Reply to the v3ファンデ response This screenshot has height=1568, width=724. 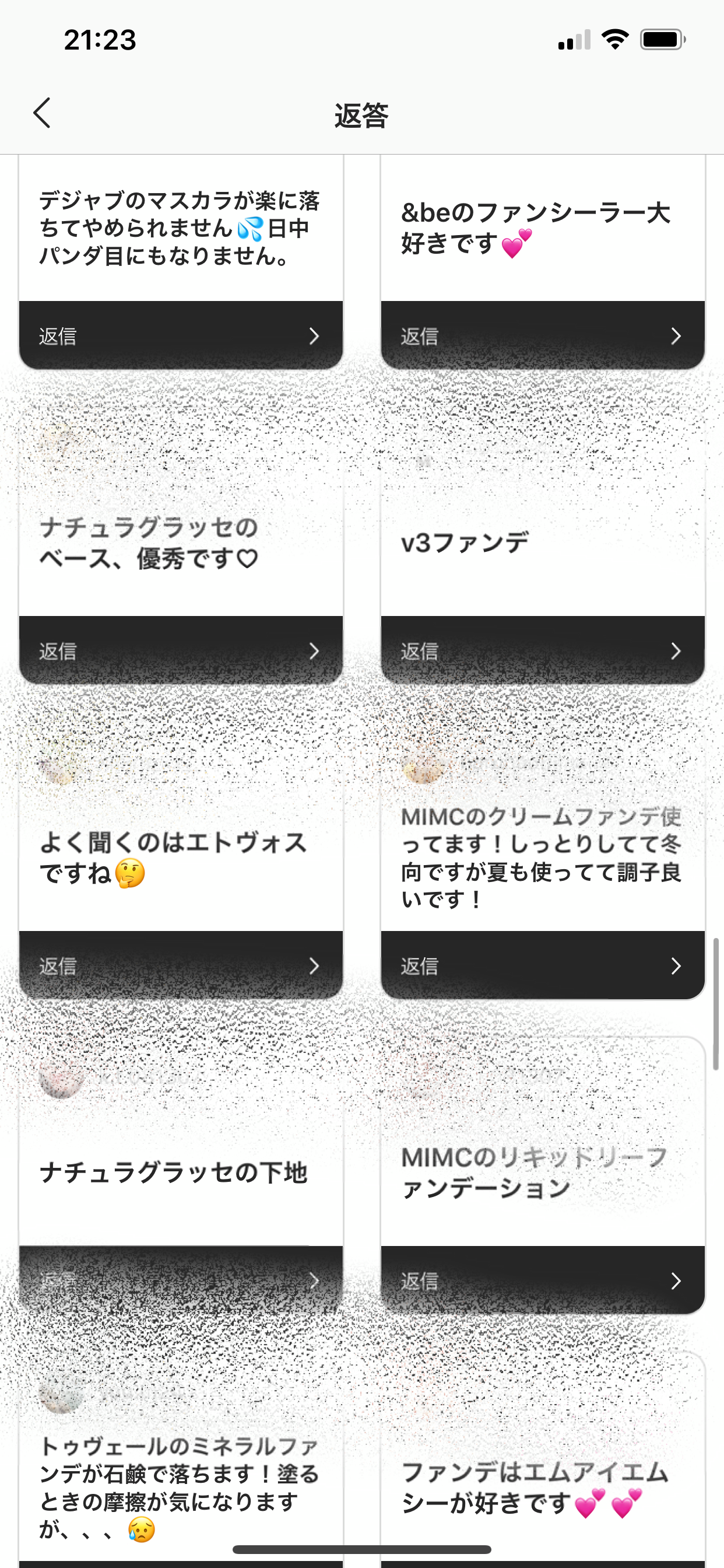click(x=542, y=650)
